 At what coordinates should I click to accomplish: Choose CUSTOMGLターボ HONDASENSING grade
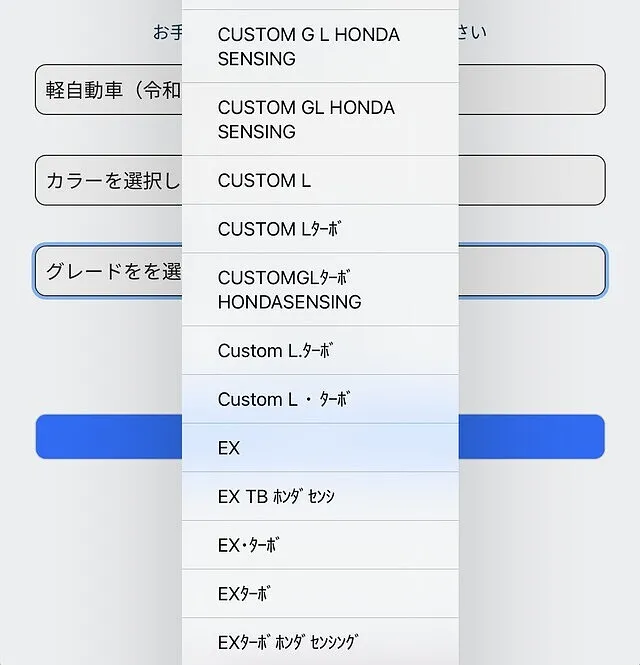click(x=320, y=289)
